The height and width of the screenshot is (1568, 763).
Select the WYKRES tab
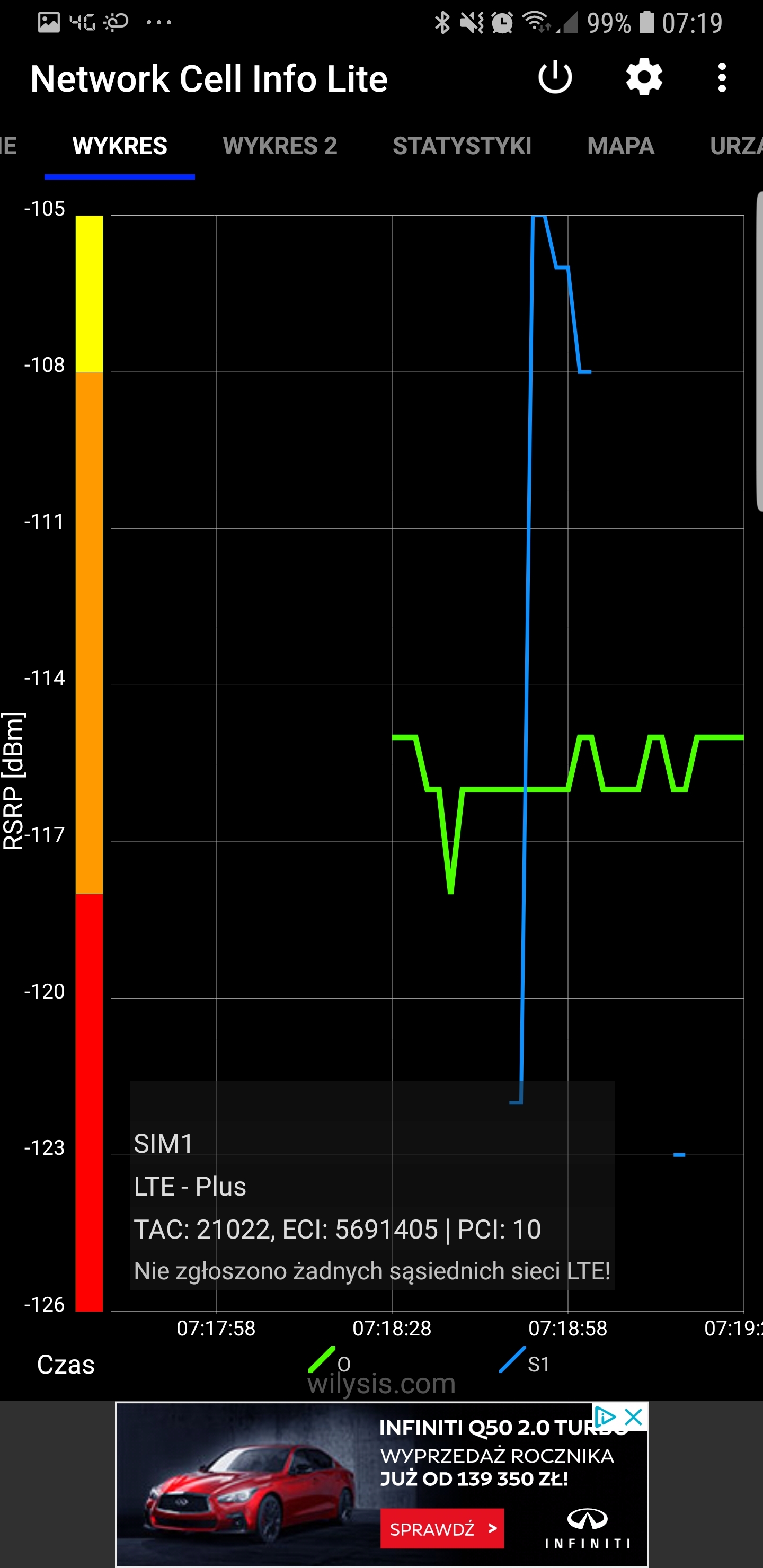pyautogui.click(x=120, y=146)
